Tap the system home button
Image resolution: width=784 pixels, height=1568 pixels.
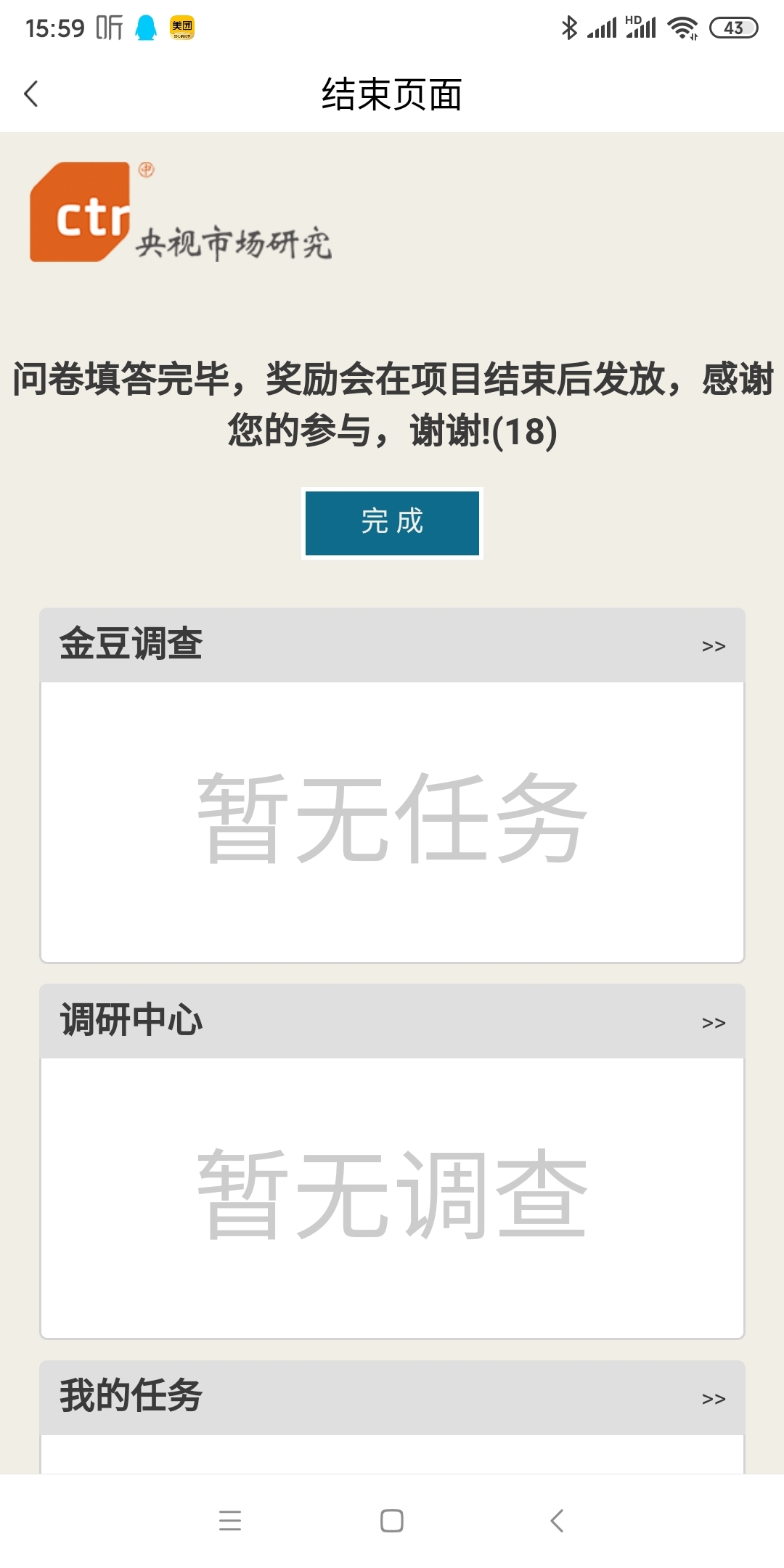tap(392, 1520)
